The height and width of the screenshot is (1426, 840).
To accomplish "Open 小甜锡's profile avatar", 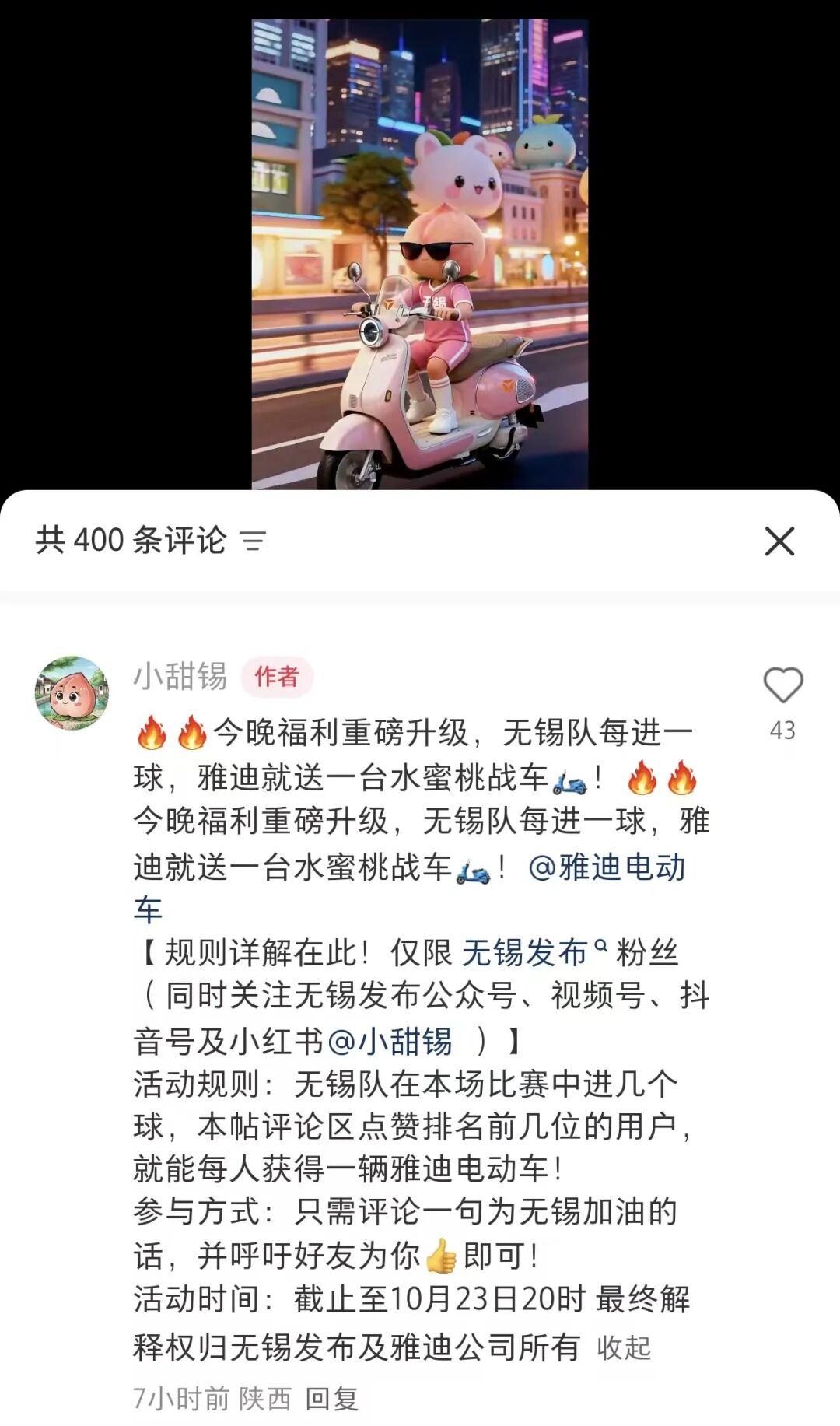I will tap(72, 692).
